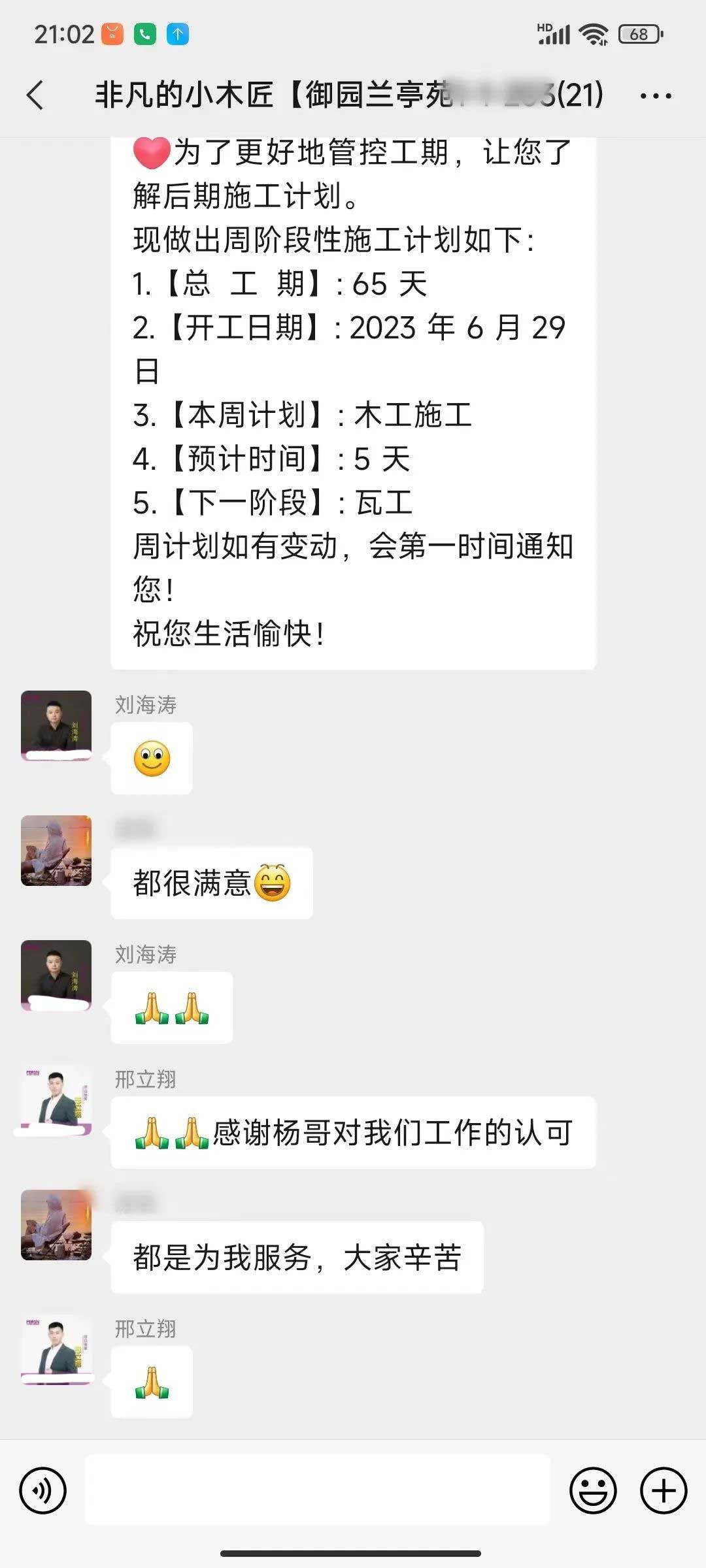Screen dimensions: 706x1568
Task: Switch to voice message input
Action: pos(42,1490)
